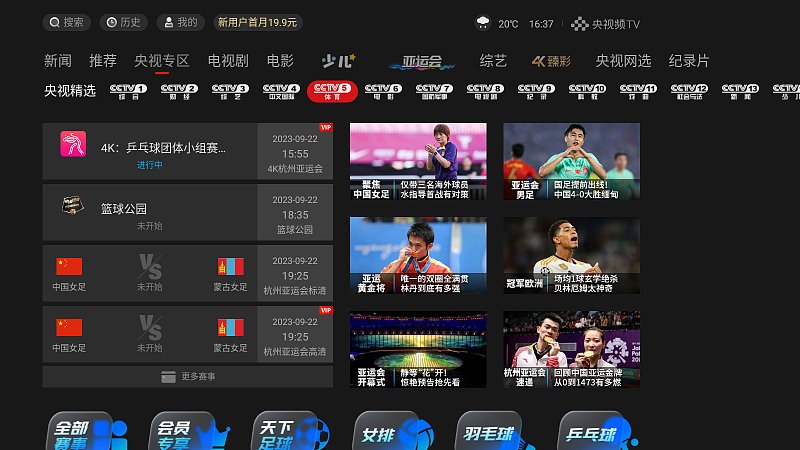
Task: Switch to the 亚运会 tab
Action: 422,61
